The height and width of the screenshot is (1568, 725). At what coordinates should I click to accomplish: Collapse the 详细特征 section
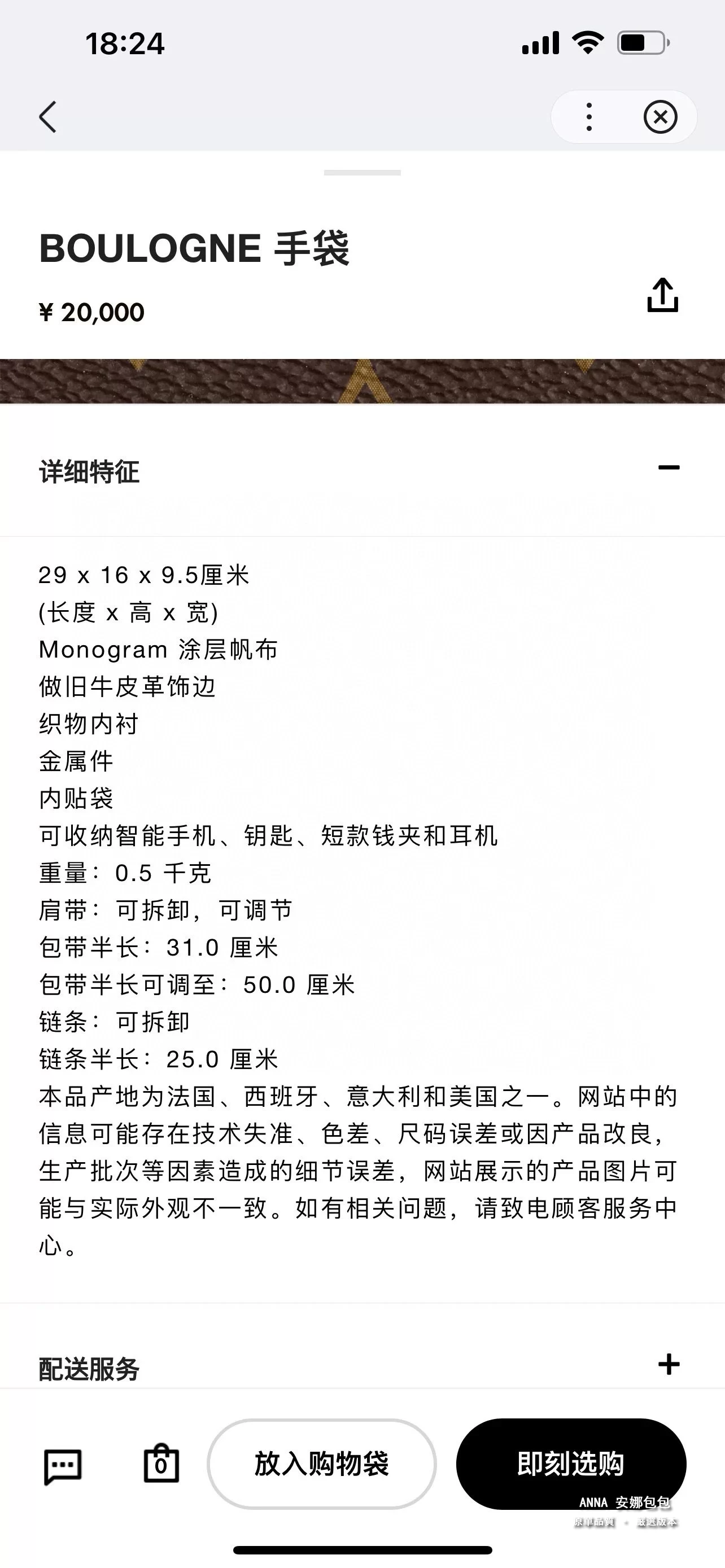(x=669, y=468)
